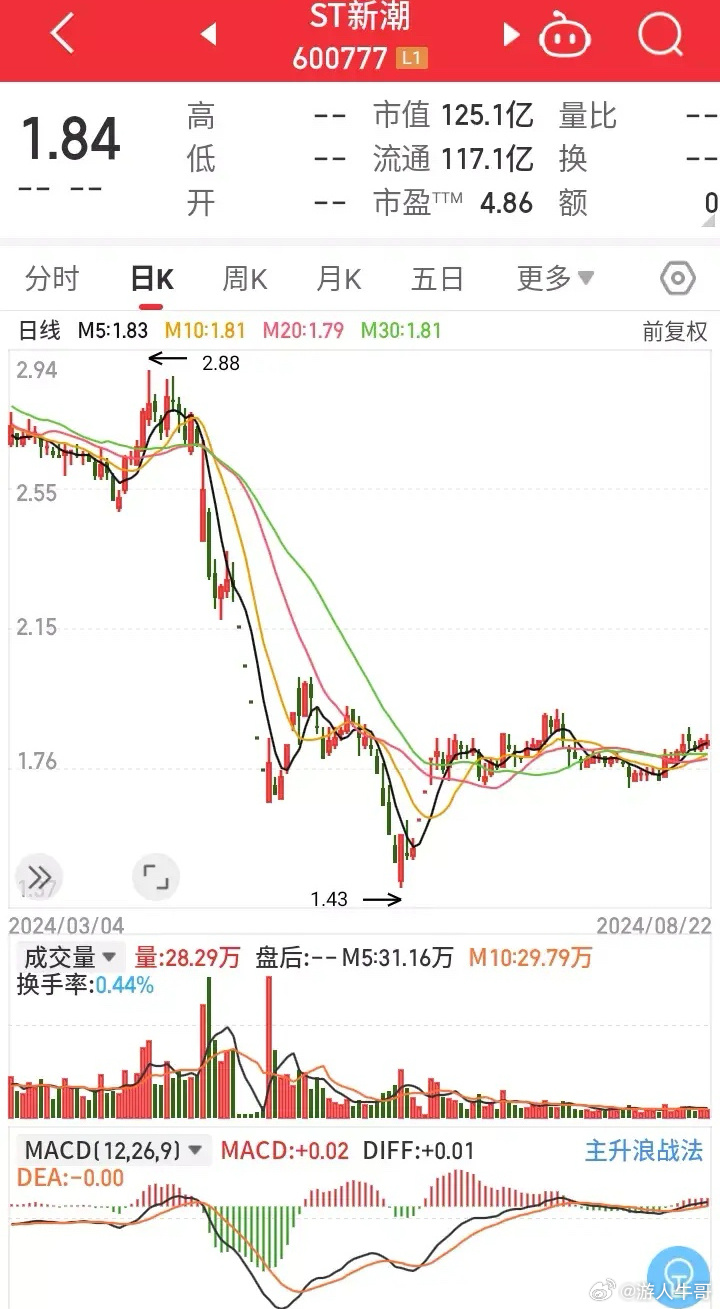Open the 主升浪战法 link
720x1309 pixels.
(x=644, y=1150)
